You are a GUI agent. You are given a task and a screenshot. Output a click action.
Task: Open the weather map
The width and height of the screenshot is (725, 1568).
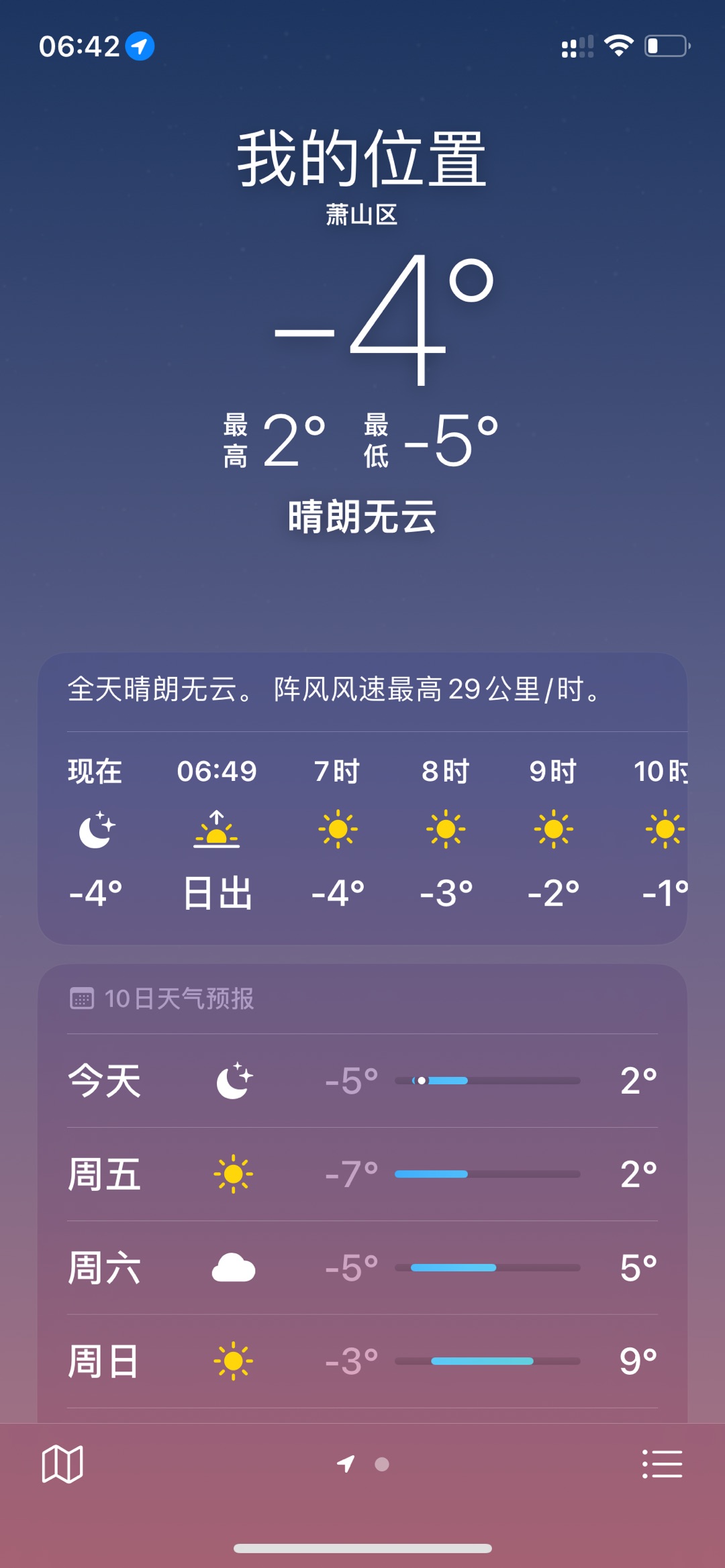tap(62, 1463)
